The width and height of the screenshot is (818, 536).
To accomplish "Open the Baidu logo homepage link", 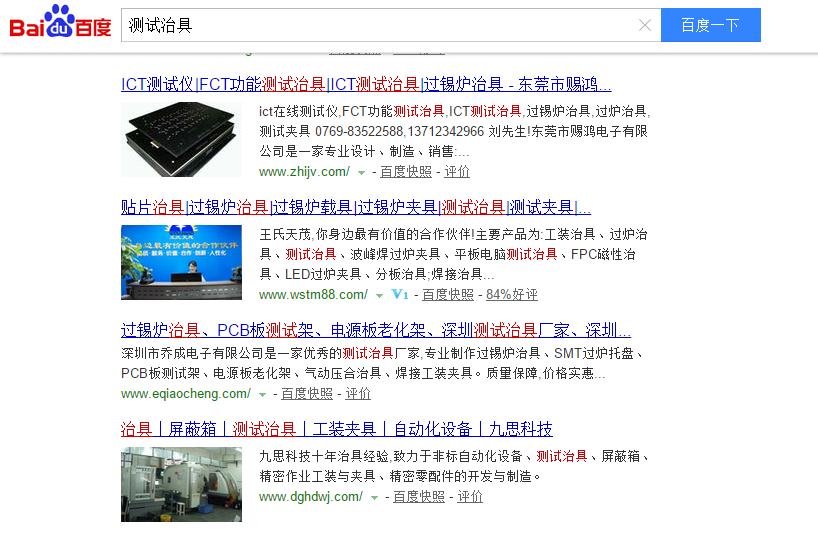I will 60,24.
